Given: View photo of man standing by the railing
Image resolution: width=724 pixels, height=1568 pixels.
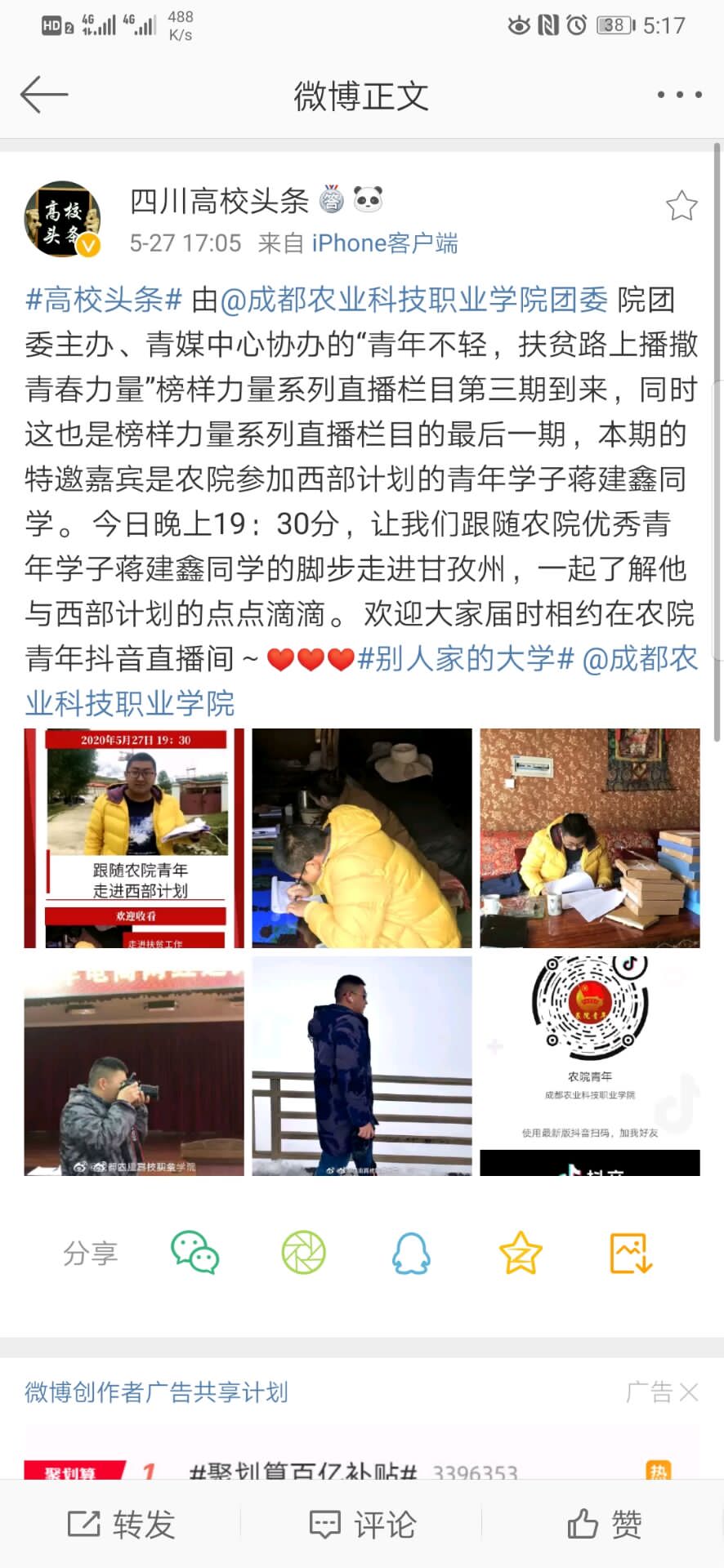Looking at the screenshot, I should point(361,1066).
